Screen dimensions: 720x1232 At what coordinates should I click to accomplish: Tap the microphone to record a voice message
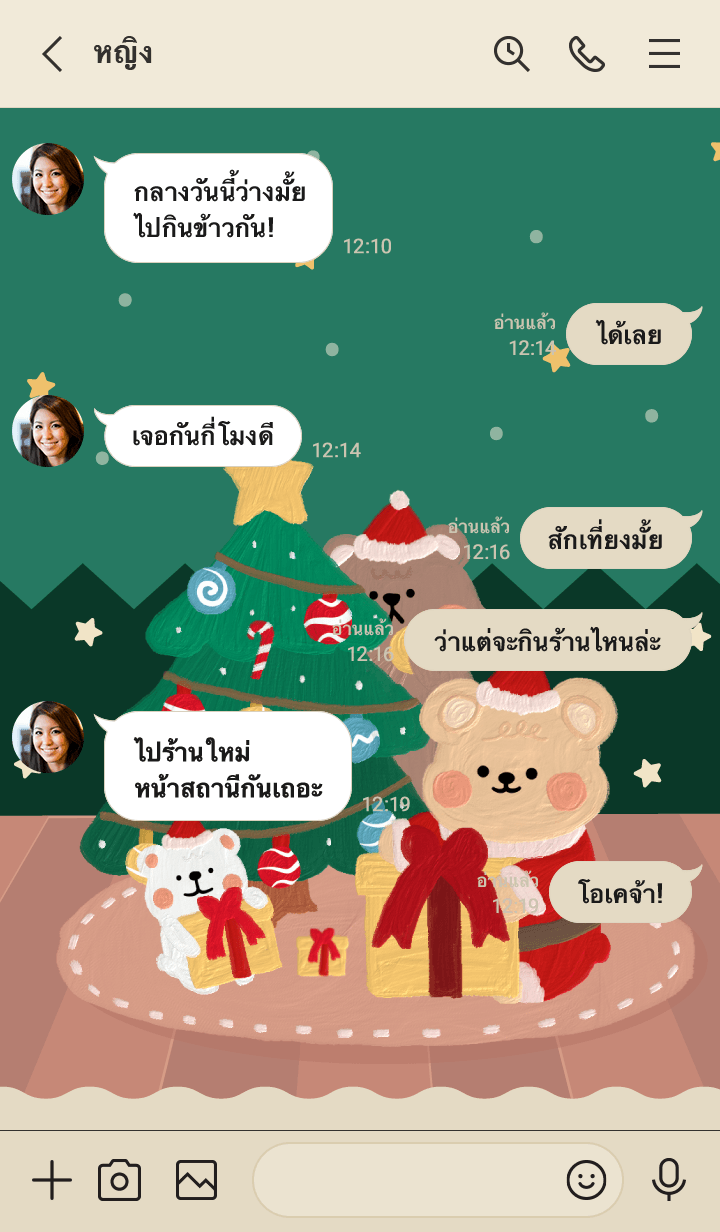668,1181
